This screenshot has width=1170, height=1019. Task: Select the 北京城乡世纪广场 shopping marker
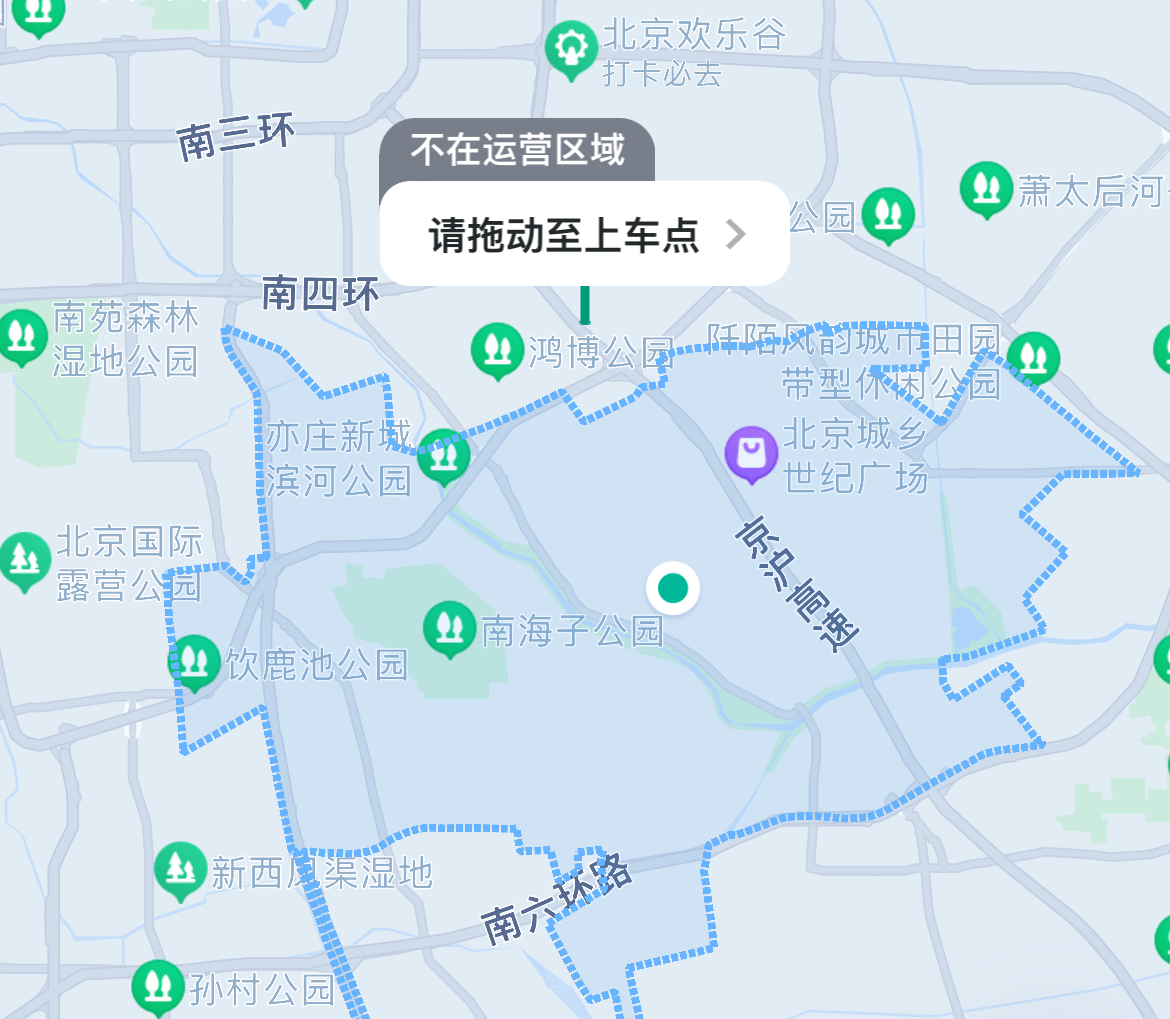751,453
